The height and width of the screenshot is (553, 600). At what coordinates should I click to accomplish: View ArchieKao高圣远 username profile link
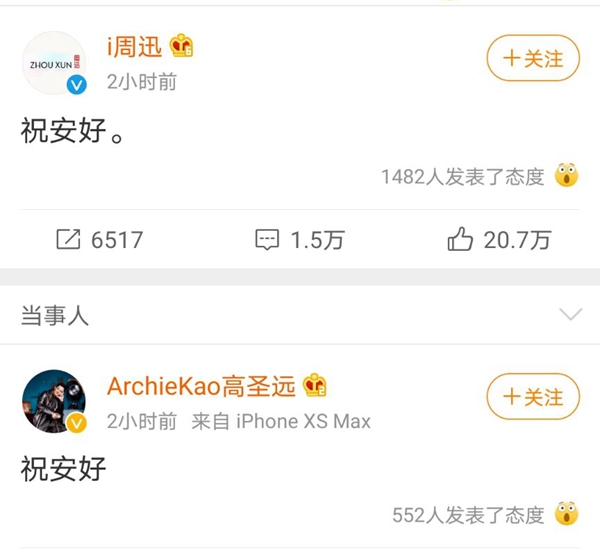[203, 385]
